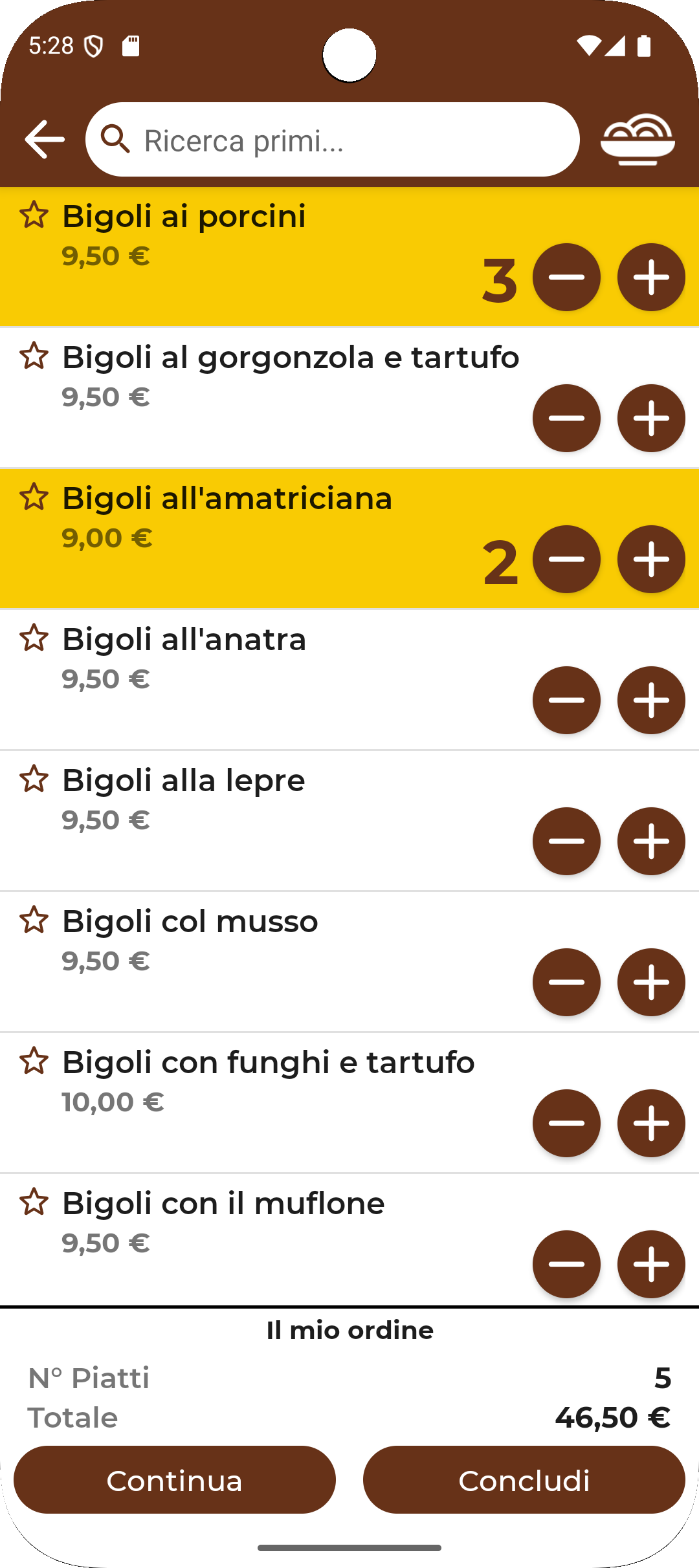Increase Bigoli all'amatriciana quantity
Image resolution: width=699 pixels, height=1568 pixels.
(650, 560)
